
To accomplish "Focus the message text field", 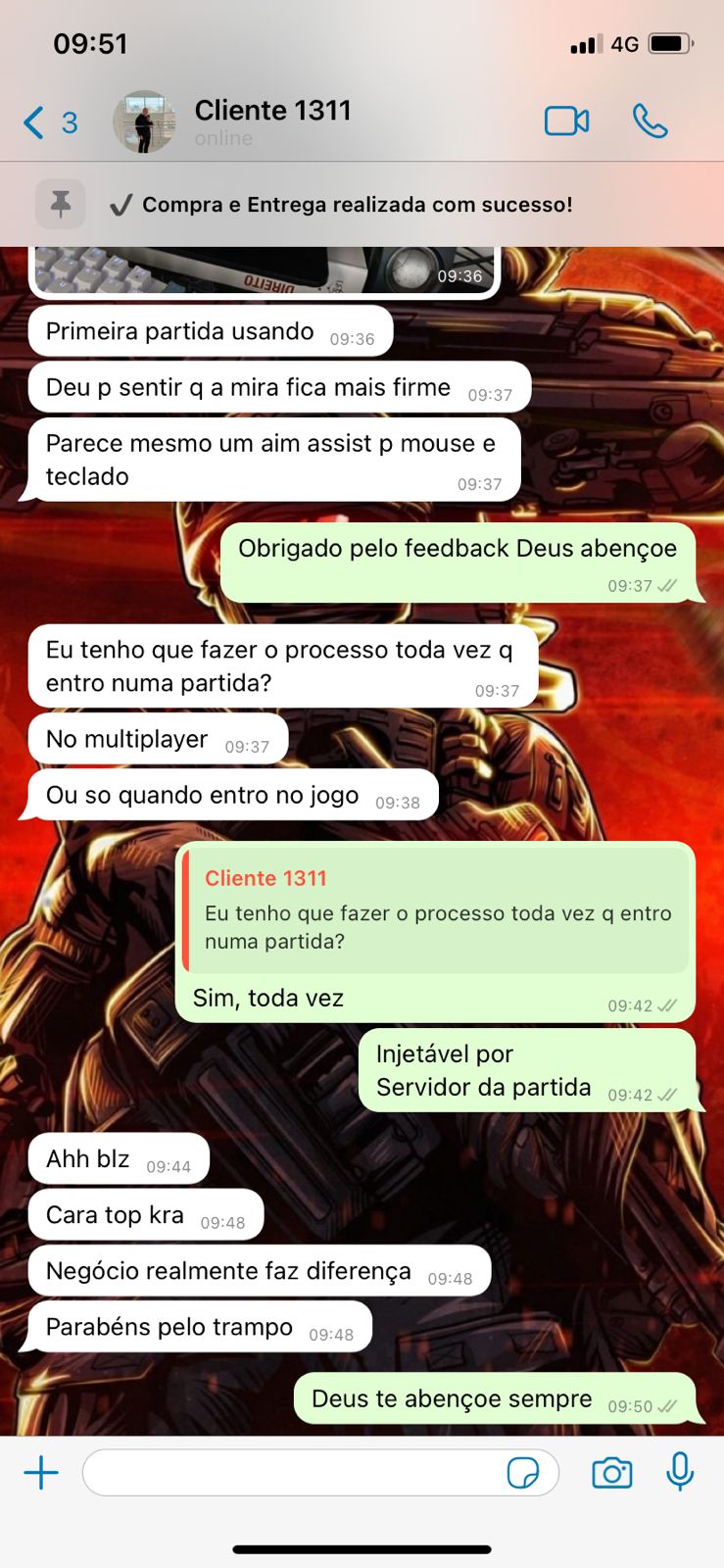I will (294, 1472).
